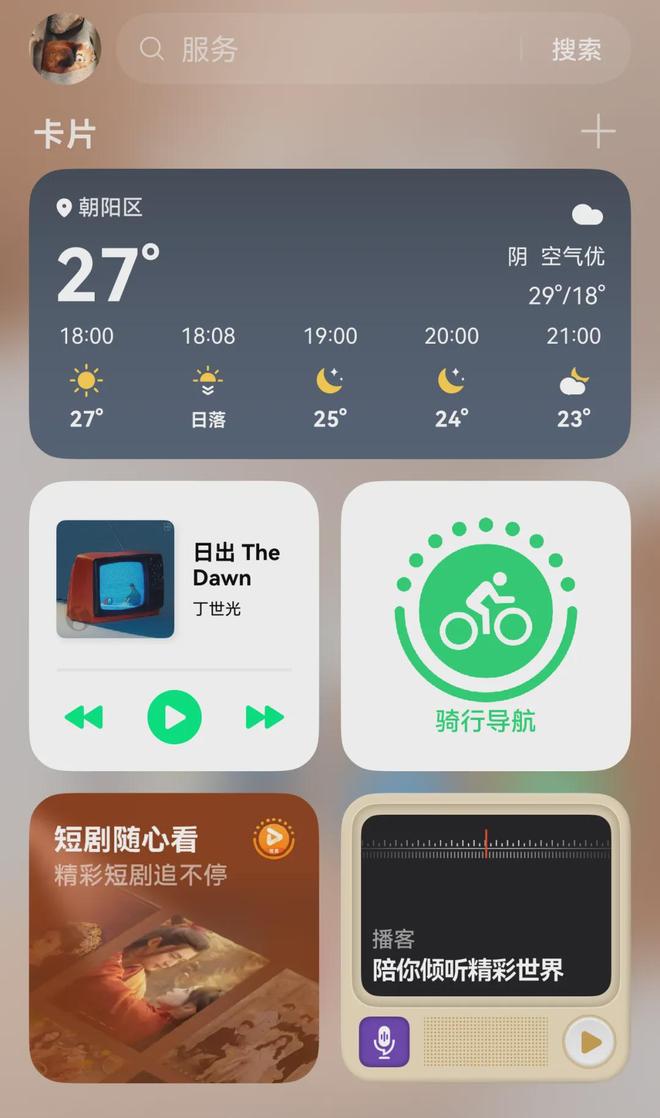Viewport: 660px width, 1118px height.
Task: Play 日出 The Dawn
Action: tap(175, 717)
